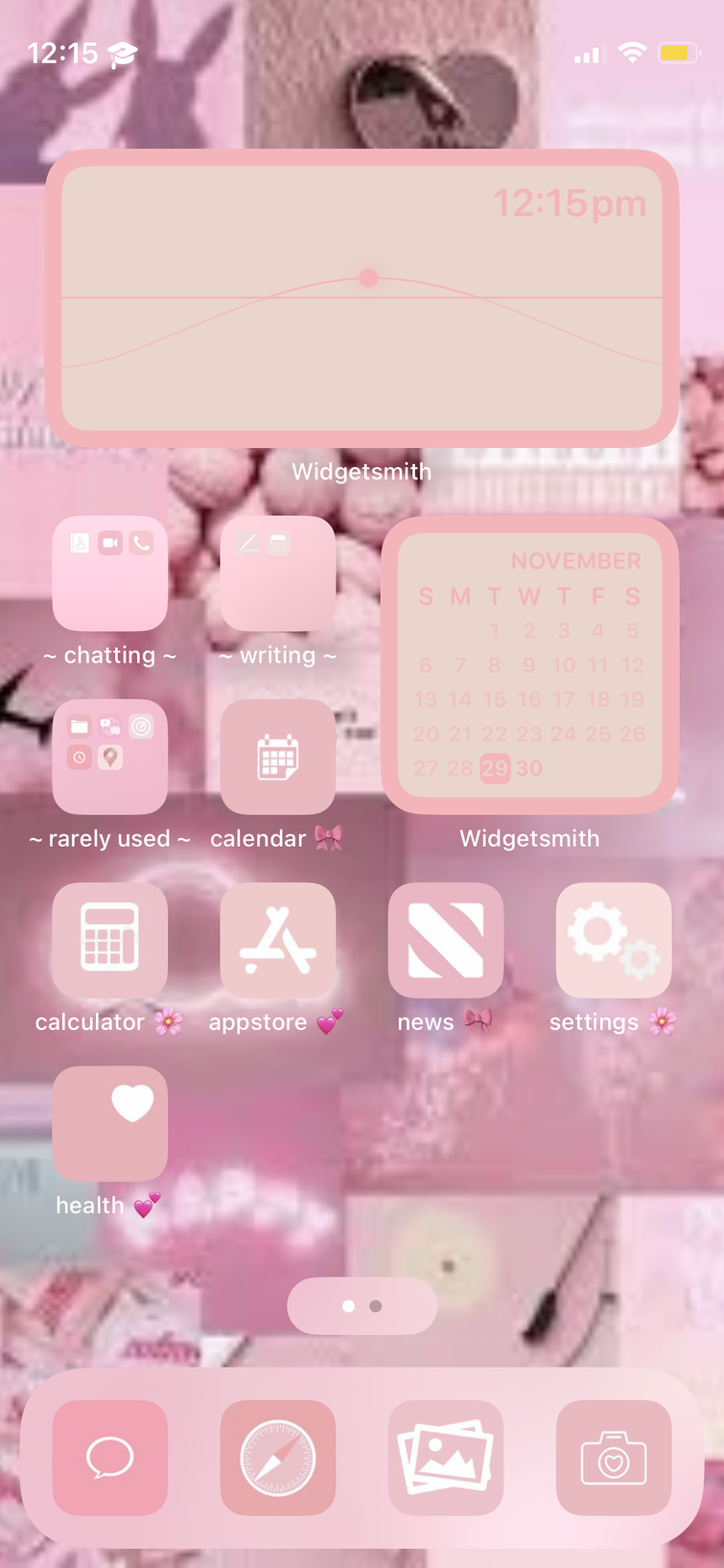Tap the home screen page indicator dots
724x1568 pixels.
coord(362,1306)
